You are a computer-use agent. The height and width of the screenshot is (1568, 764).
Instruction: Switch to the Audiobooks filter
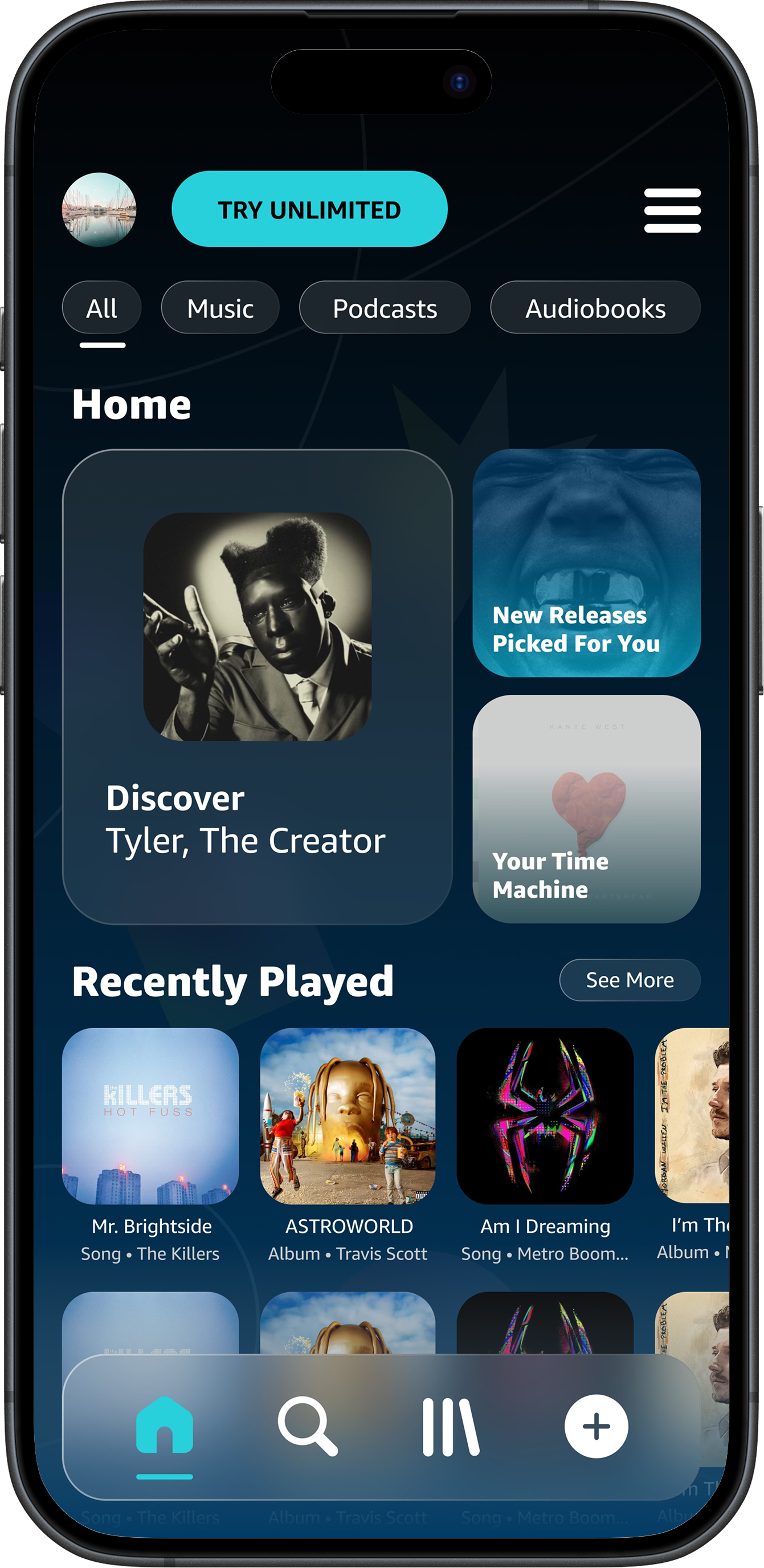point(595,307)
